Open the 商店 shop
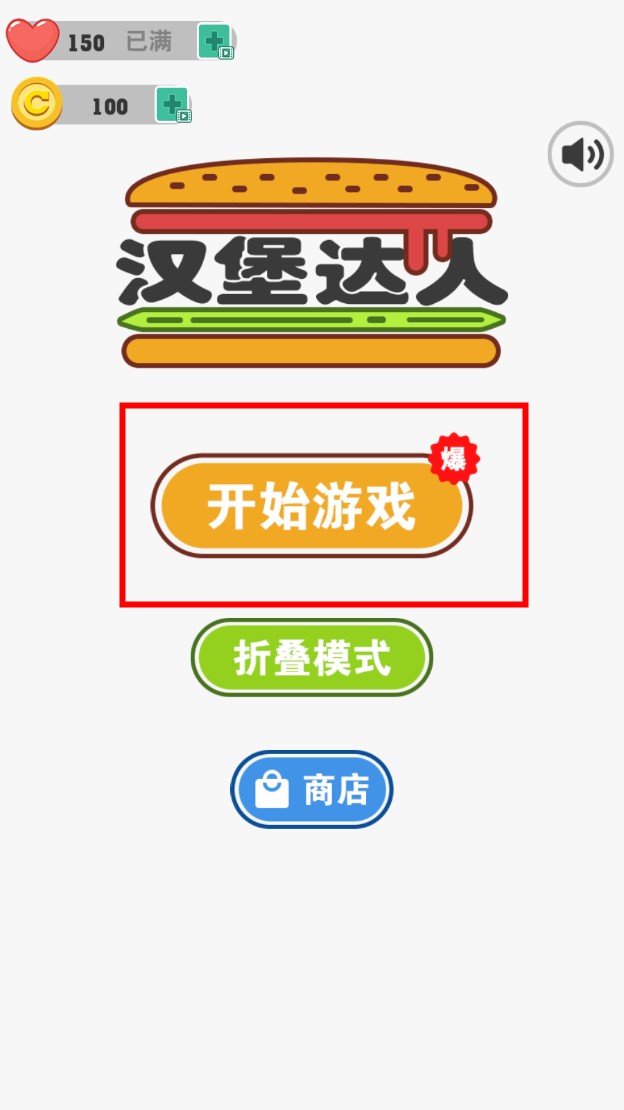The width and height of the screenshot is (624, 1110). pyautogui.click(x=311, y=789)
